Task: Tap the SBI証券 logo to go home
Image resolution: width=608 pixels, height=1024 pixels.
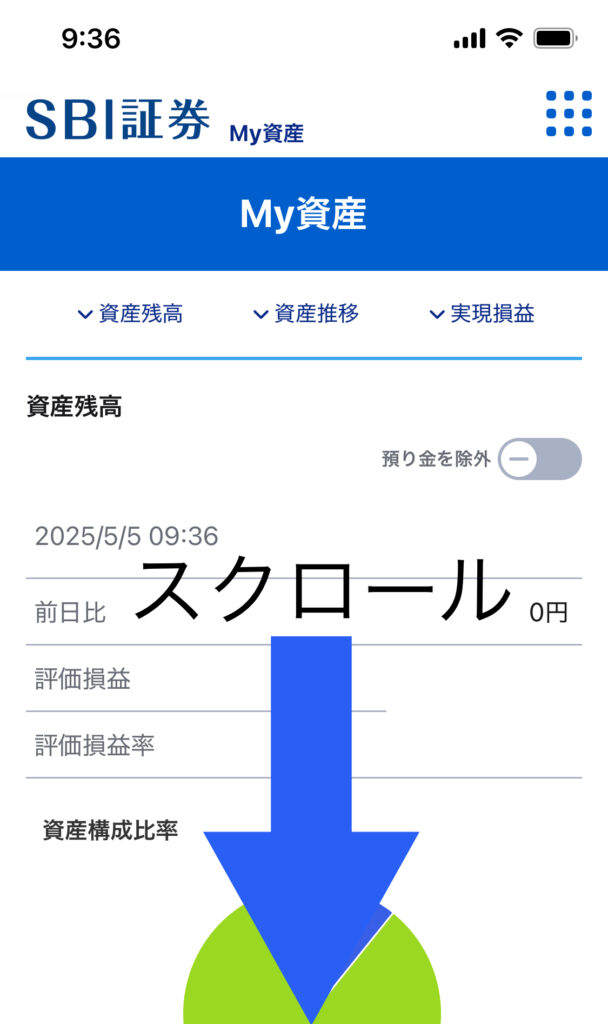Action: coord(118,120)
